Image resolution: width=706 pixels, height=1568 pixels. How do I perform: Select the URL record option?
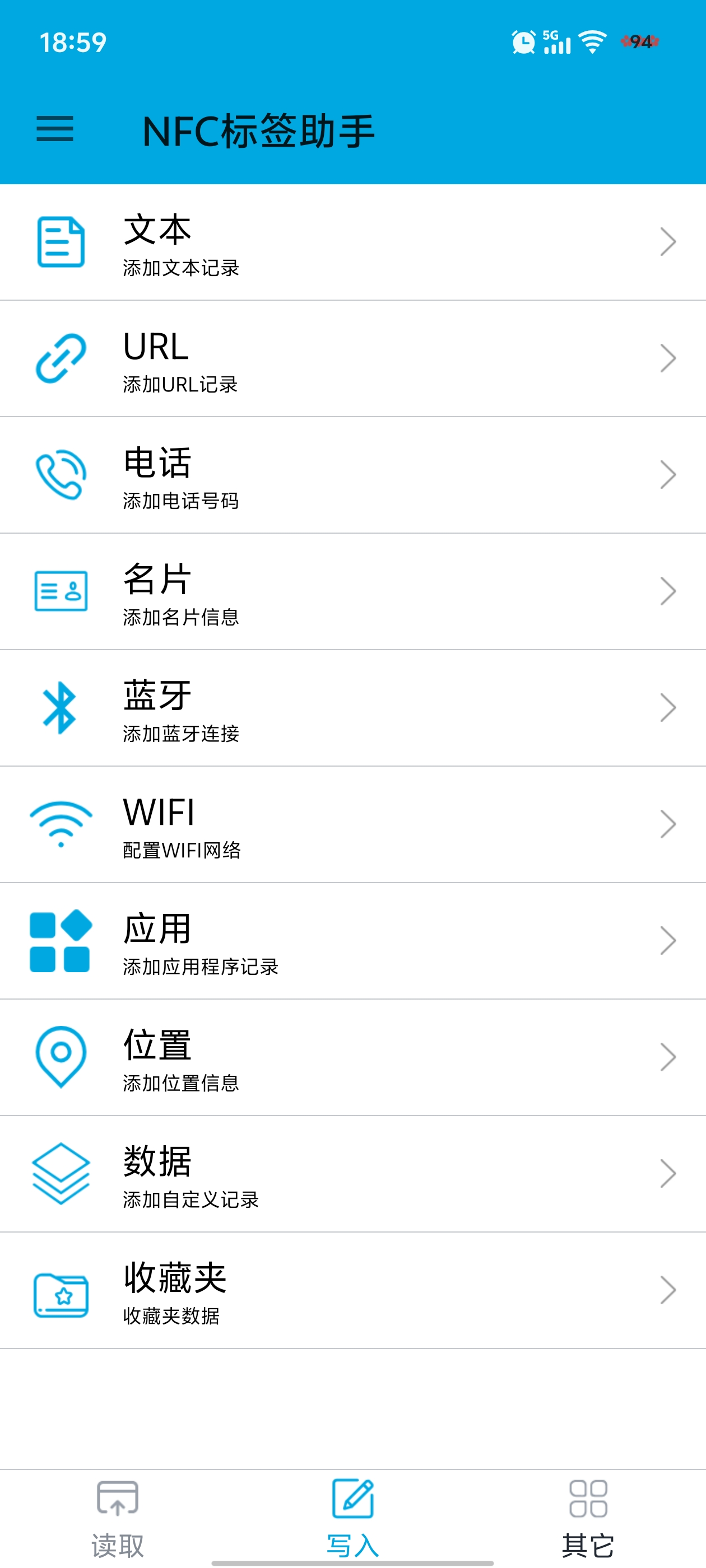pos(352,358)
